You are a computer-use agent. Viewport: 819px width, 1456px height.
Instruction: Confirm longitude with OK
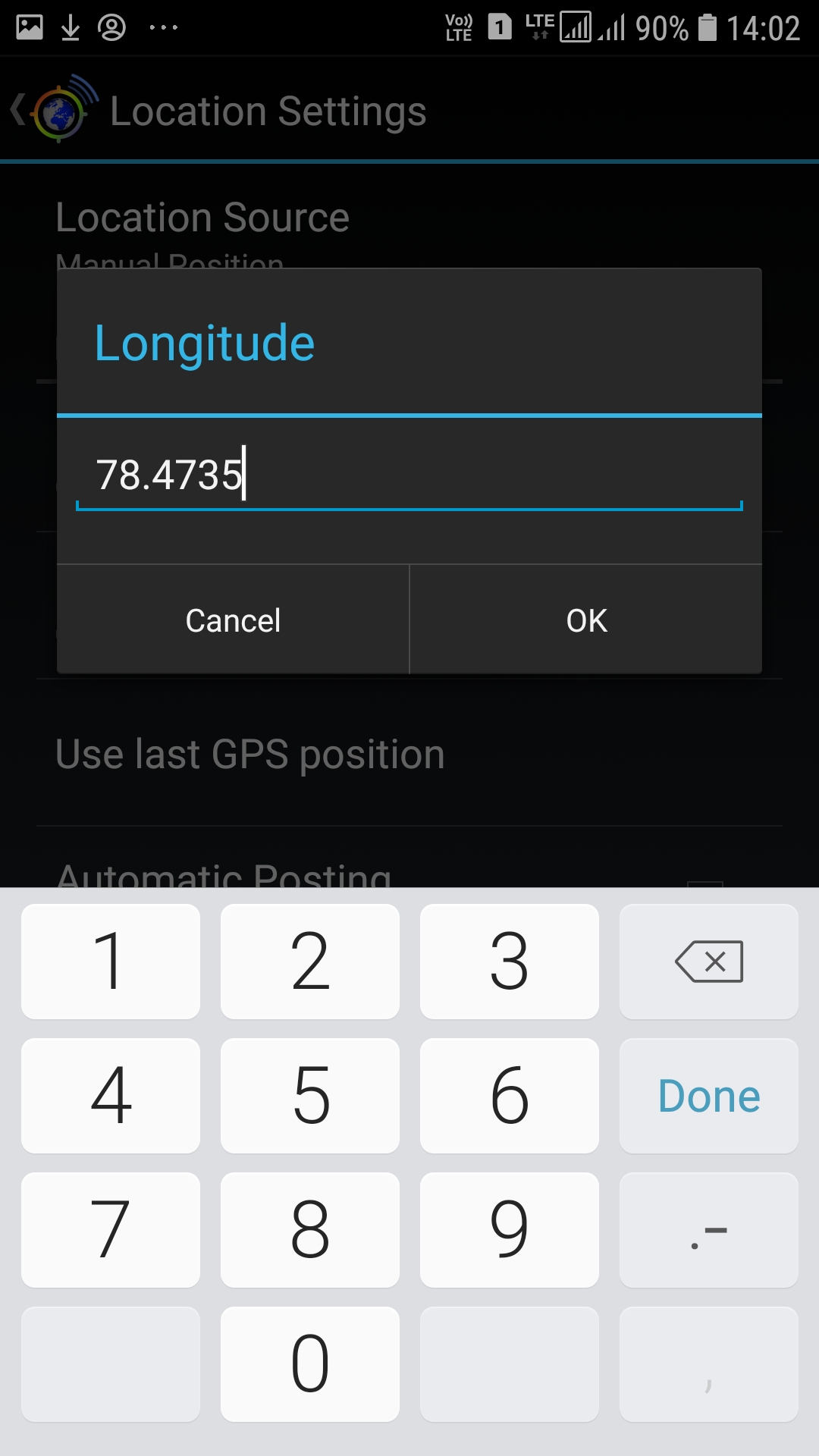coord(586,620)
